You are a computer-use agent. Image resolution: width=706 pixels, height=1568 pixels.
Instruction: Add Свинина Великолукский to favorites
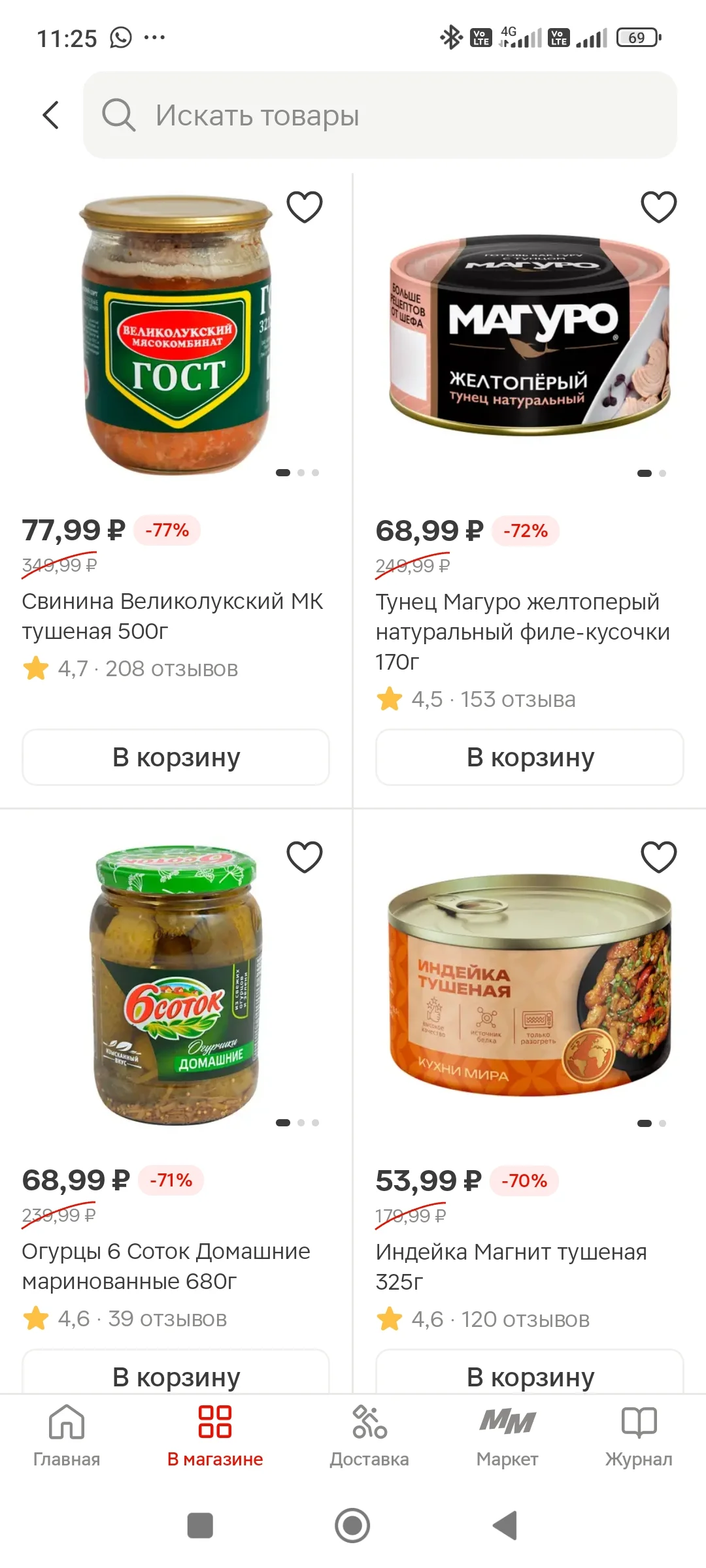[x=305, y=207]
